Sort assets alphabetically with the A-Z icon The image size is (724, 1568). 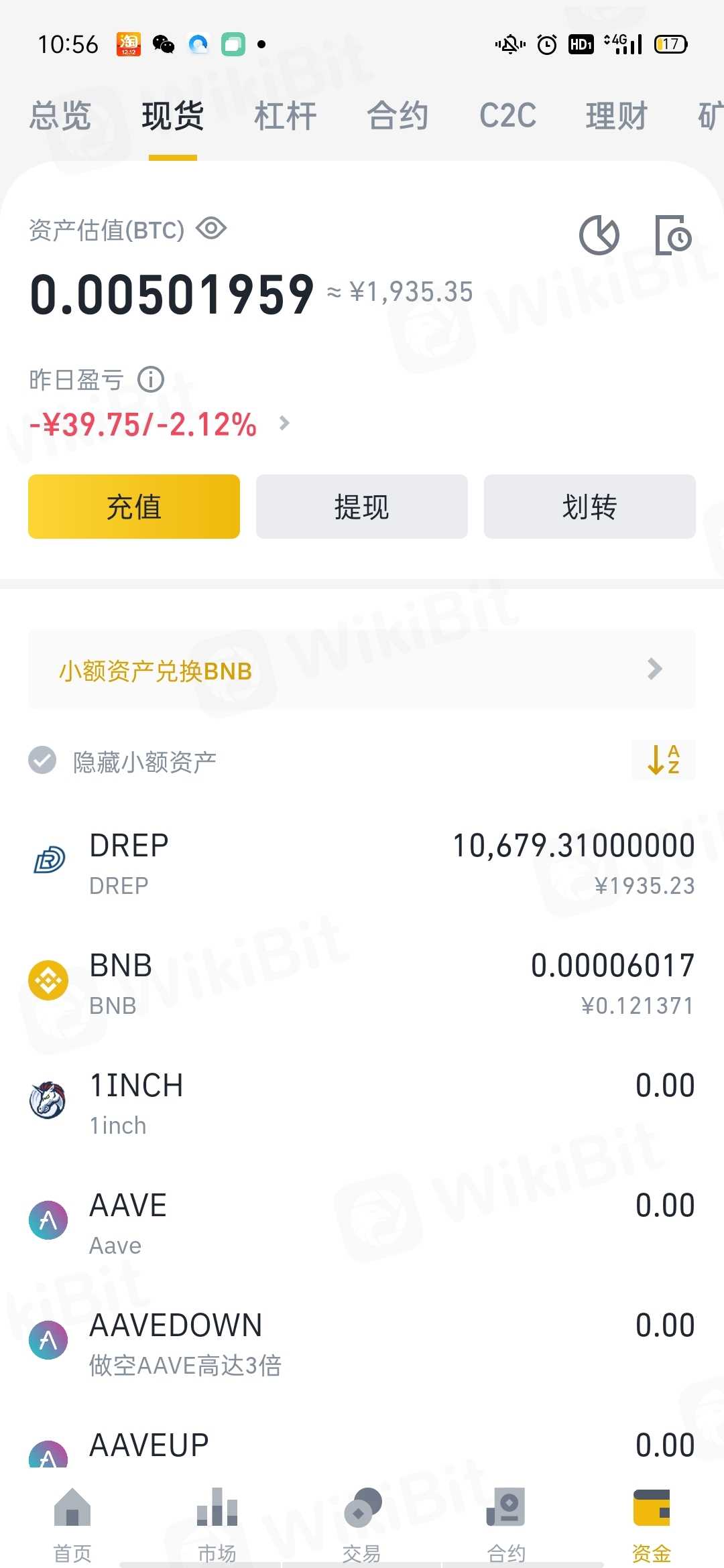click(x=663, y=760)
